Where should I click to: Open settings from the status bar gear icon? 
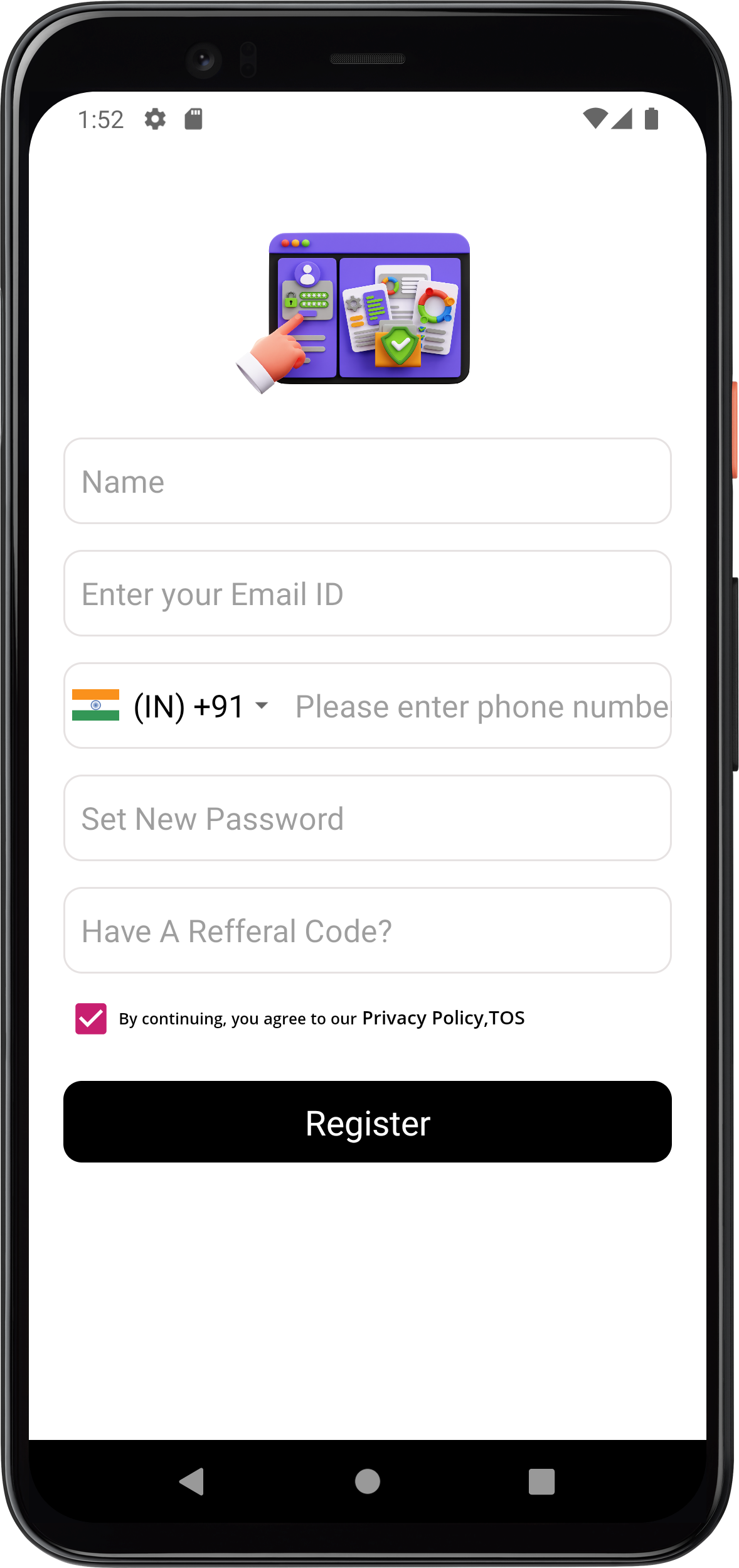(x=154, y=119)
